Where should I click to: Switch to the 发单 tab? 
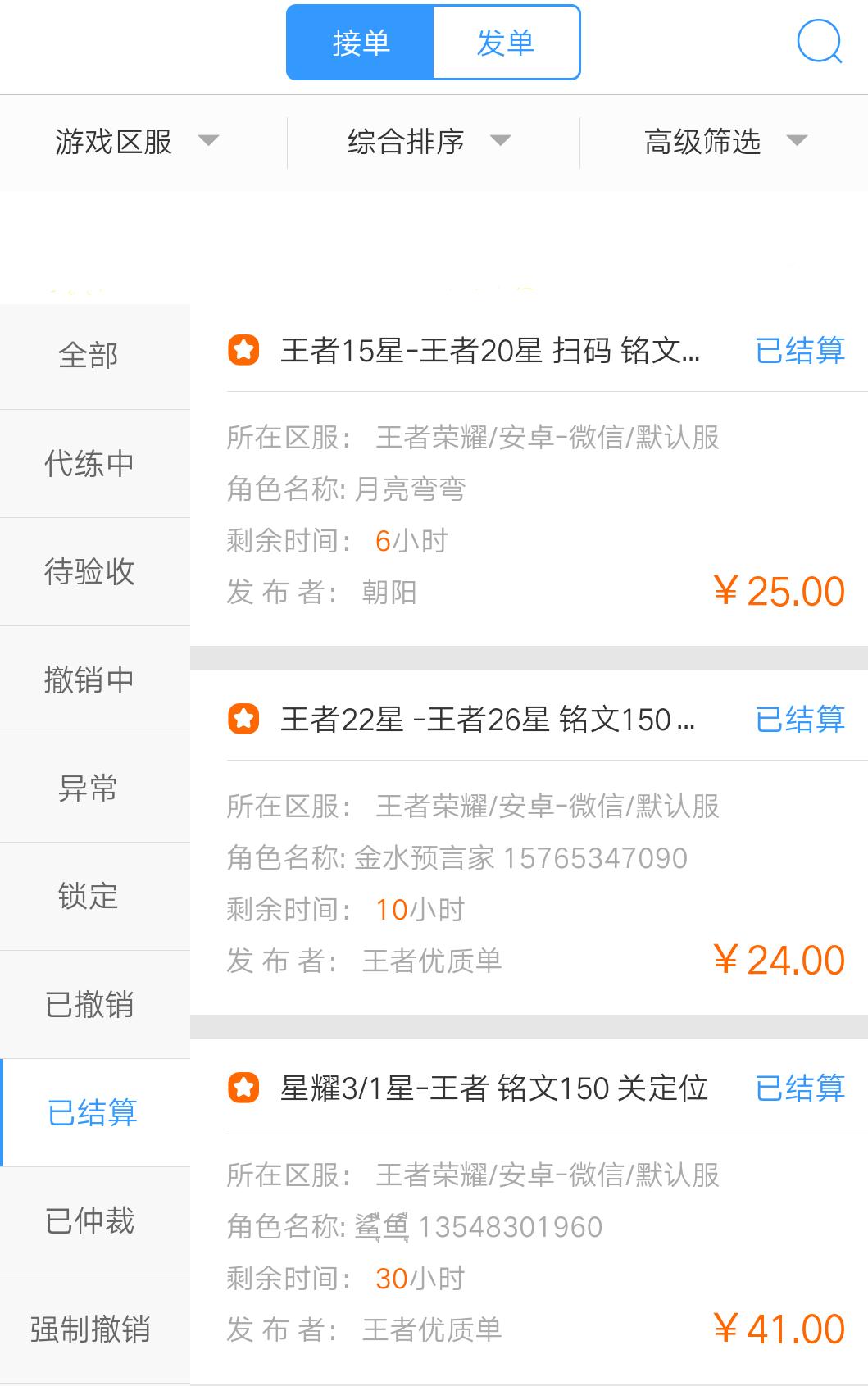tap(506, 42)
